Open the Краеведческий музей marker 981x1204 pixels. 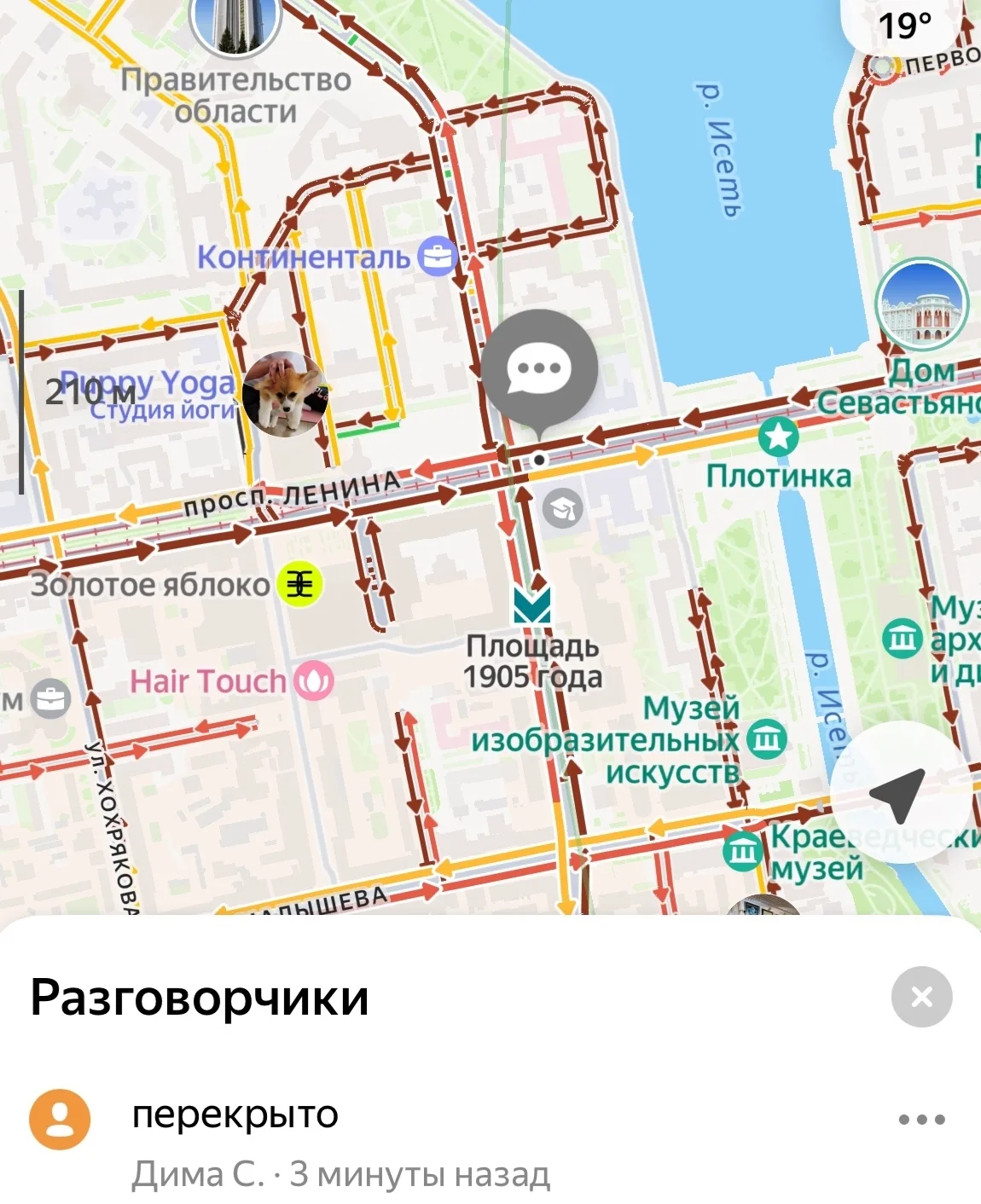click(x=743, y=850)
